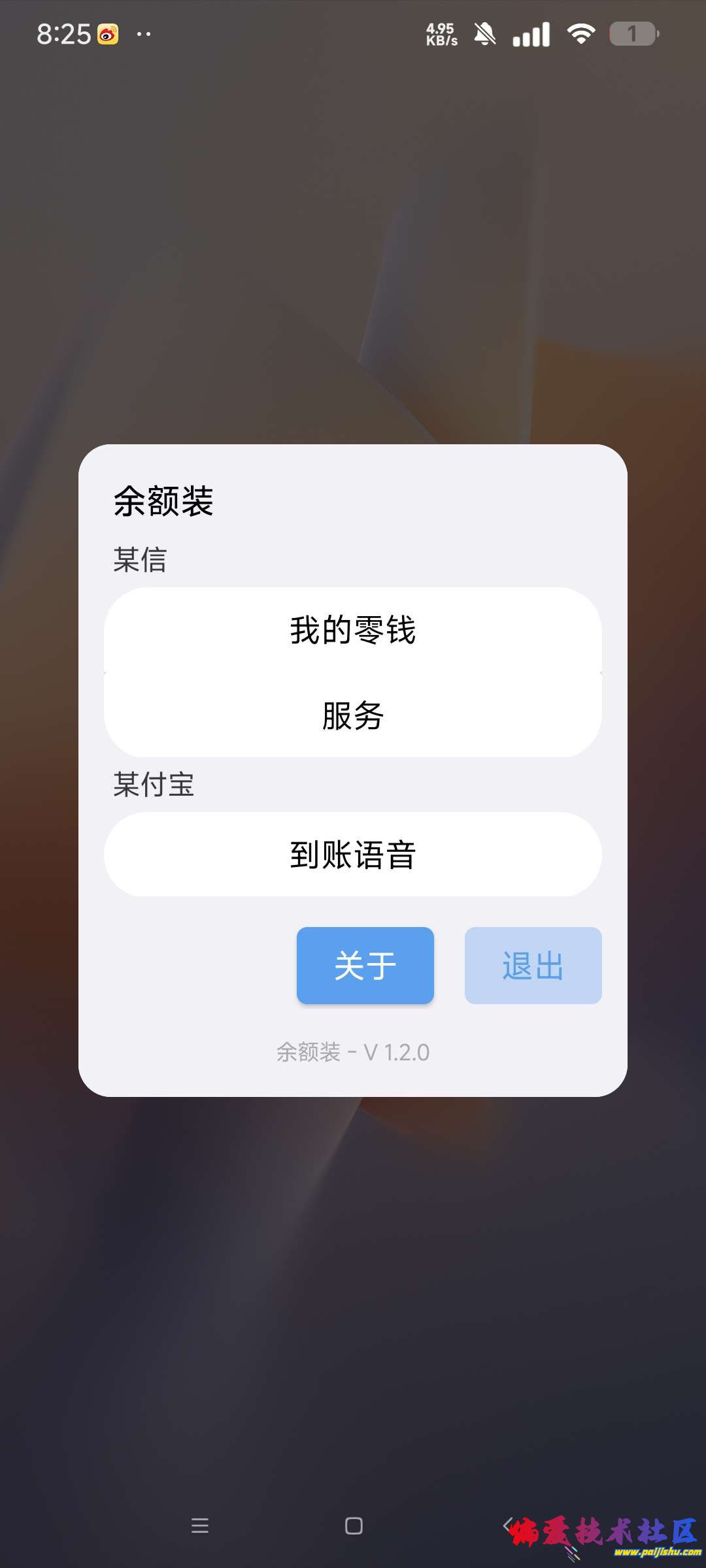Select the 服务 option

tap(353, 715)
